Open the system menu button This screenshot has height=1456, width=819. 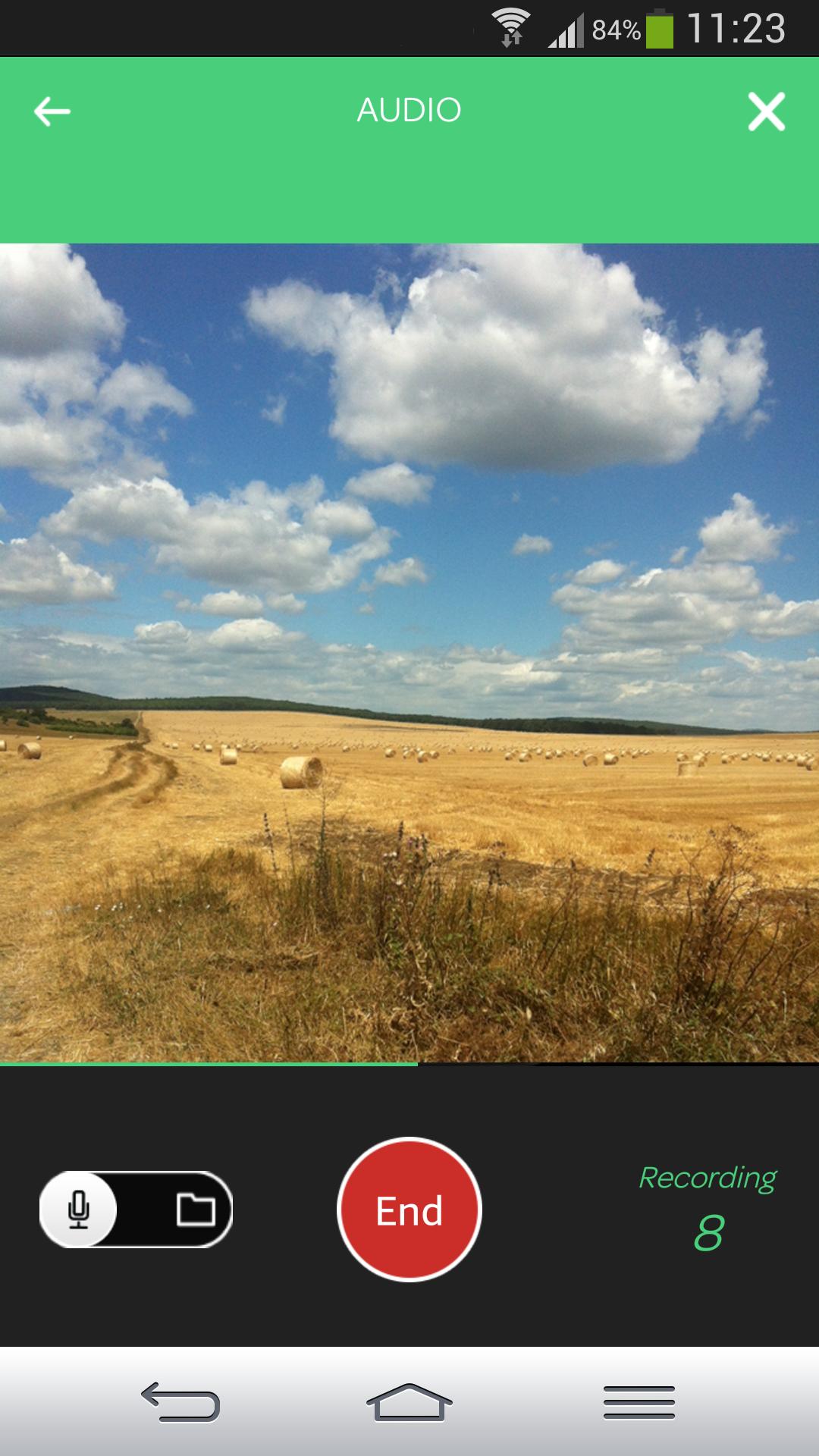pyautogui.click(x=639, y=1401)
